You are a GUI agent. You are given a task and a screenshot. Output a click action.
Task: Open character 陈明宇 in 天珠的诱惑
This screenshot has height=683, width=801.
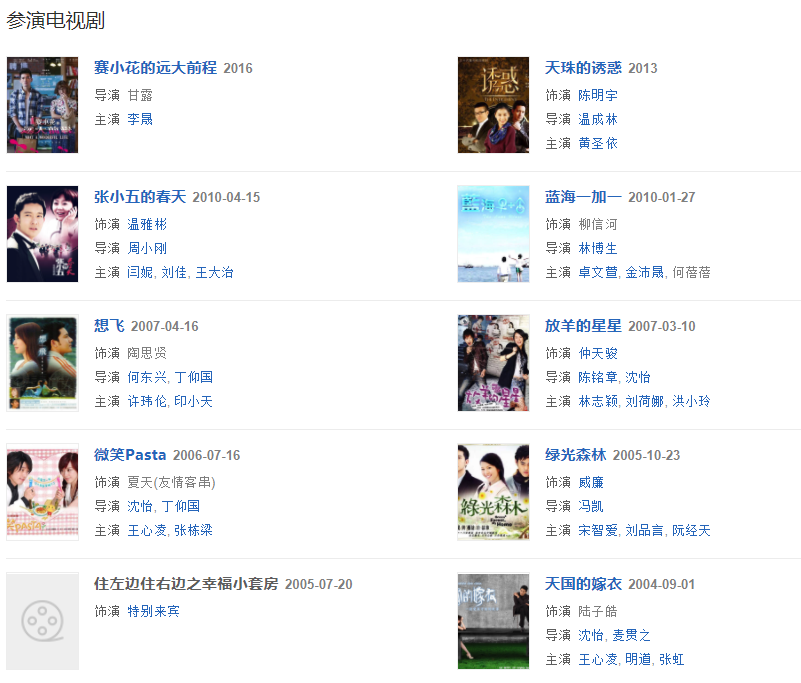click(x=598, y=95)
